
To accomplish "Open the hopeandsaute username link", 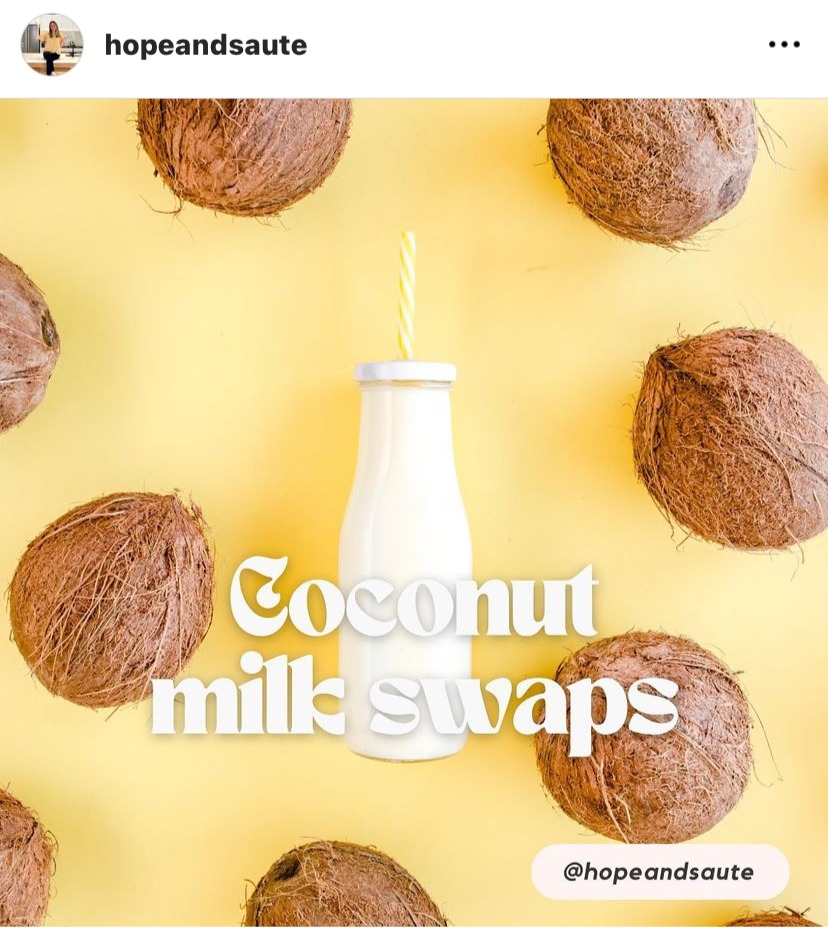I will point(205,45).
